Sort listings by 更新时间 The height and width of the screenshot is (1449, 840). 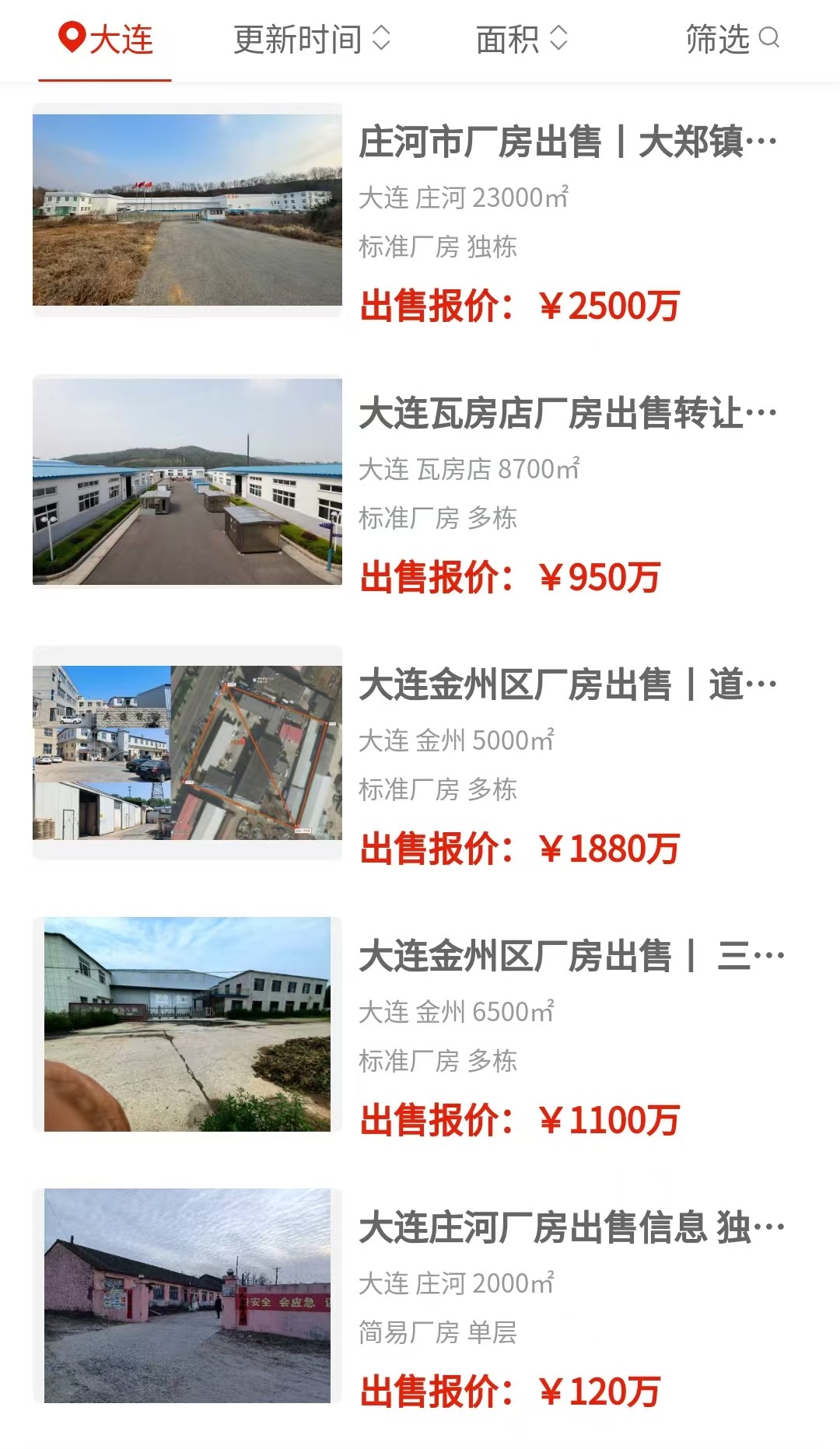click(x=312, y=40)
